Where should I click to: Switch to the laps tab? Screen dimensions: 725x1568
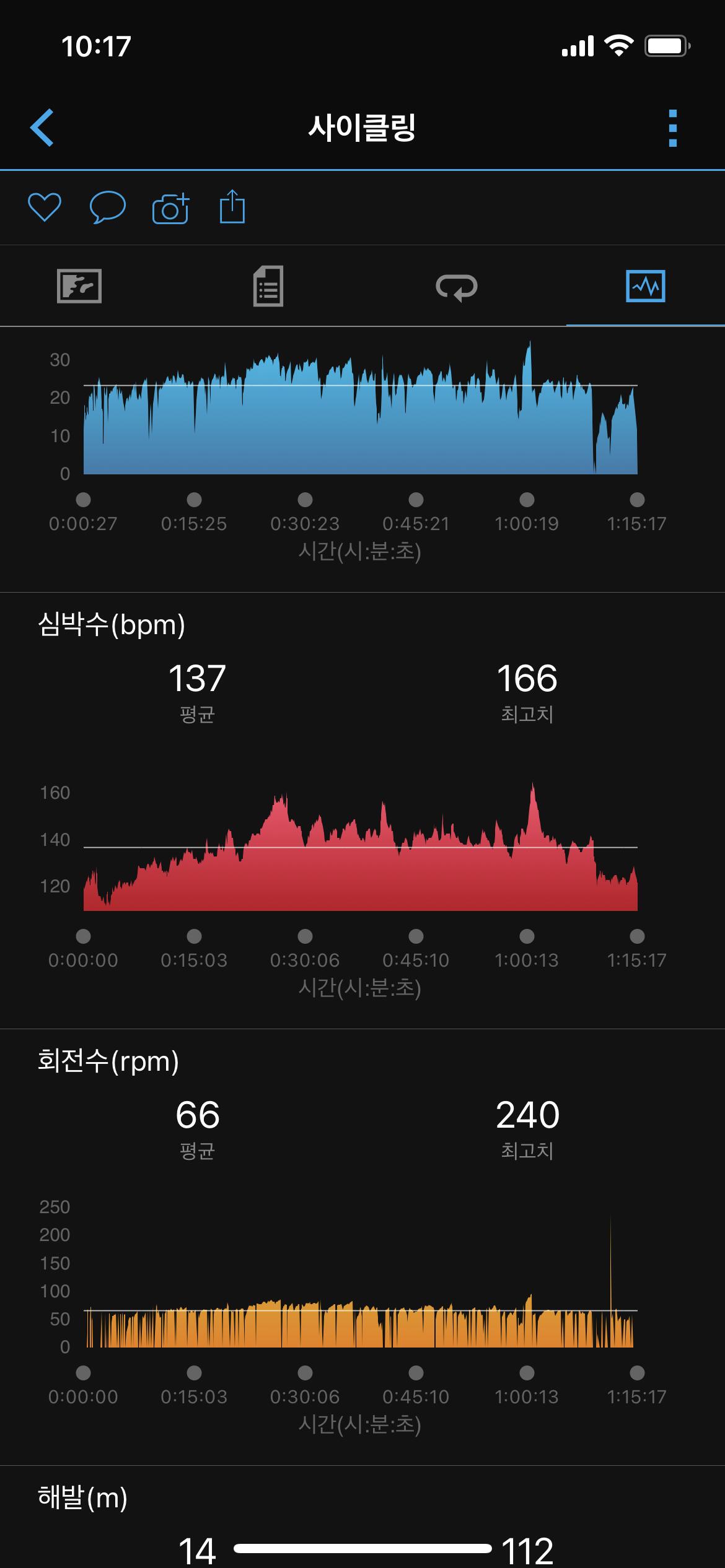coord(457,286)
